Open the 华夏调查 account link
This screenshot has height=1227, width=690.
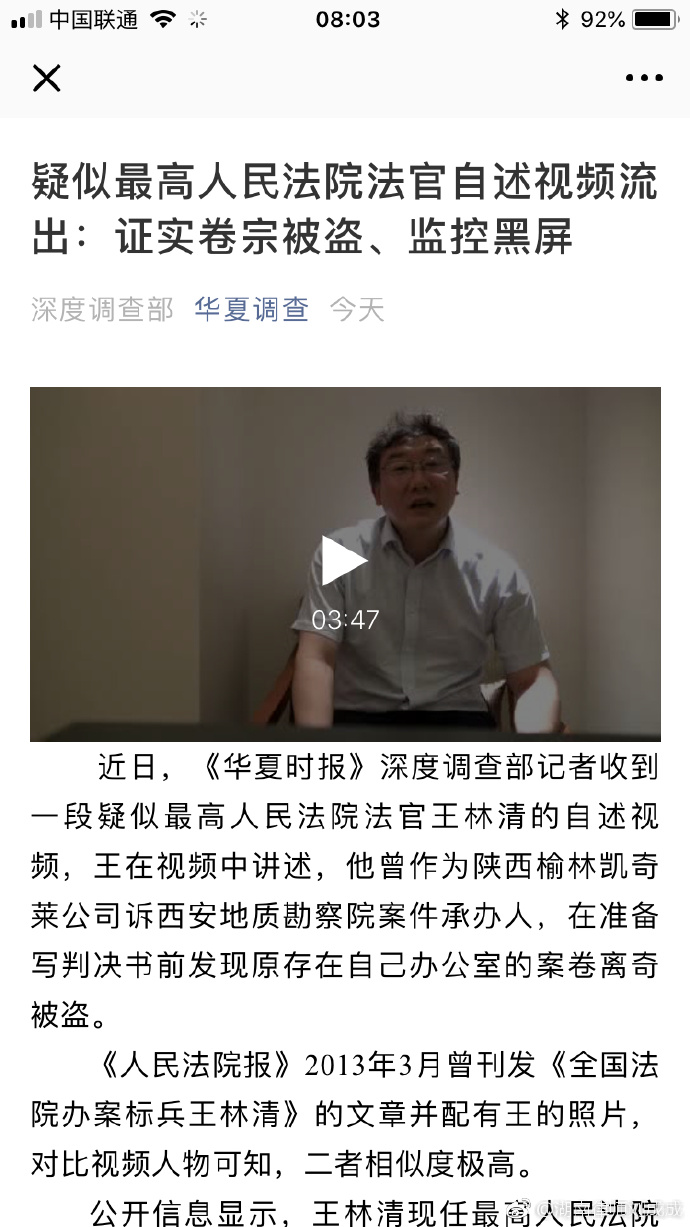click(251, 309)
